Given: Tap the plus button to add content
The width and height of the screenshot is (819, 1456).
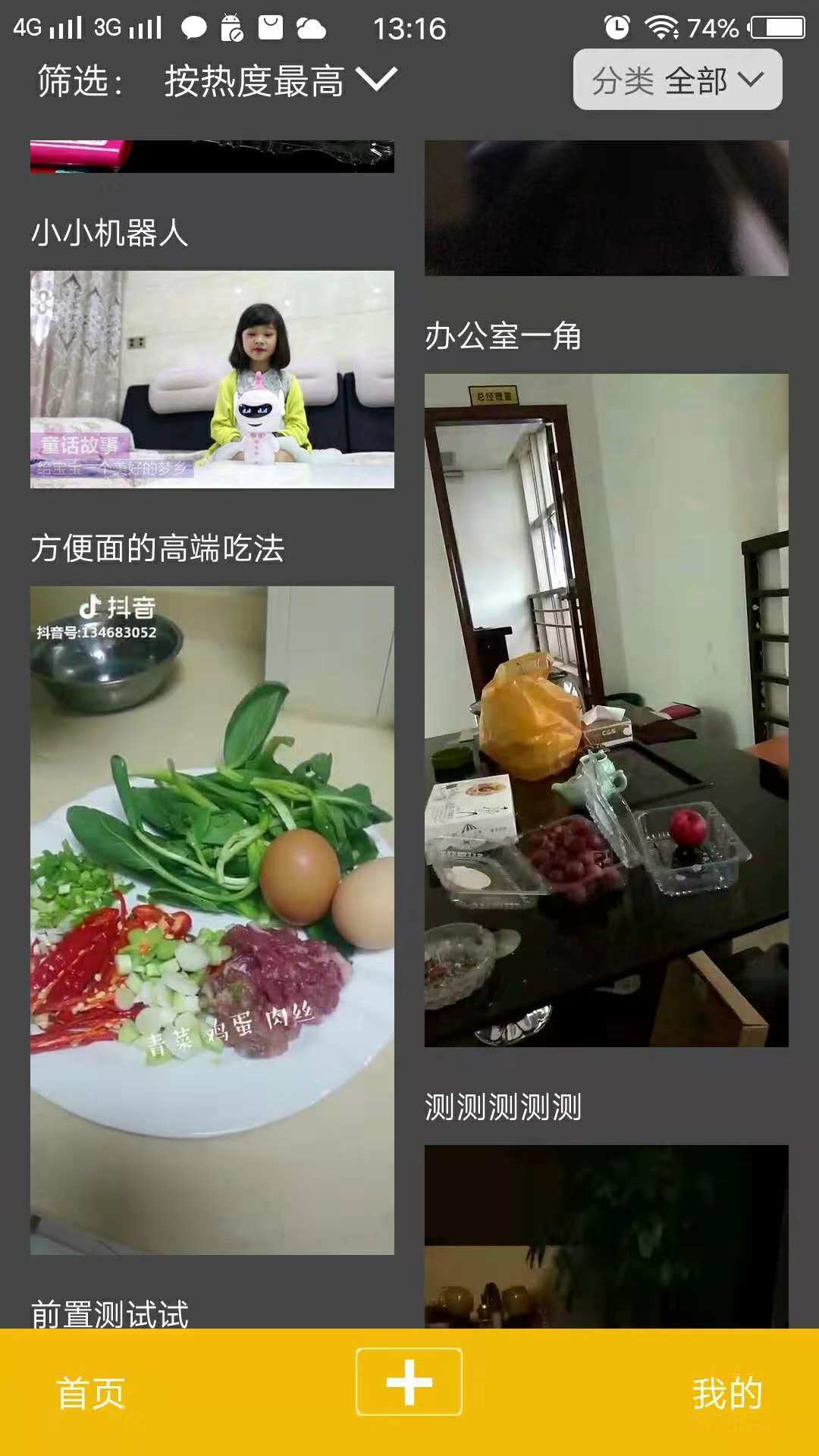Looking at the screenshot, I should pos(409,1382).
